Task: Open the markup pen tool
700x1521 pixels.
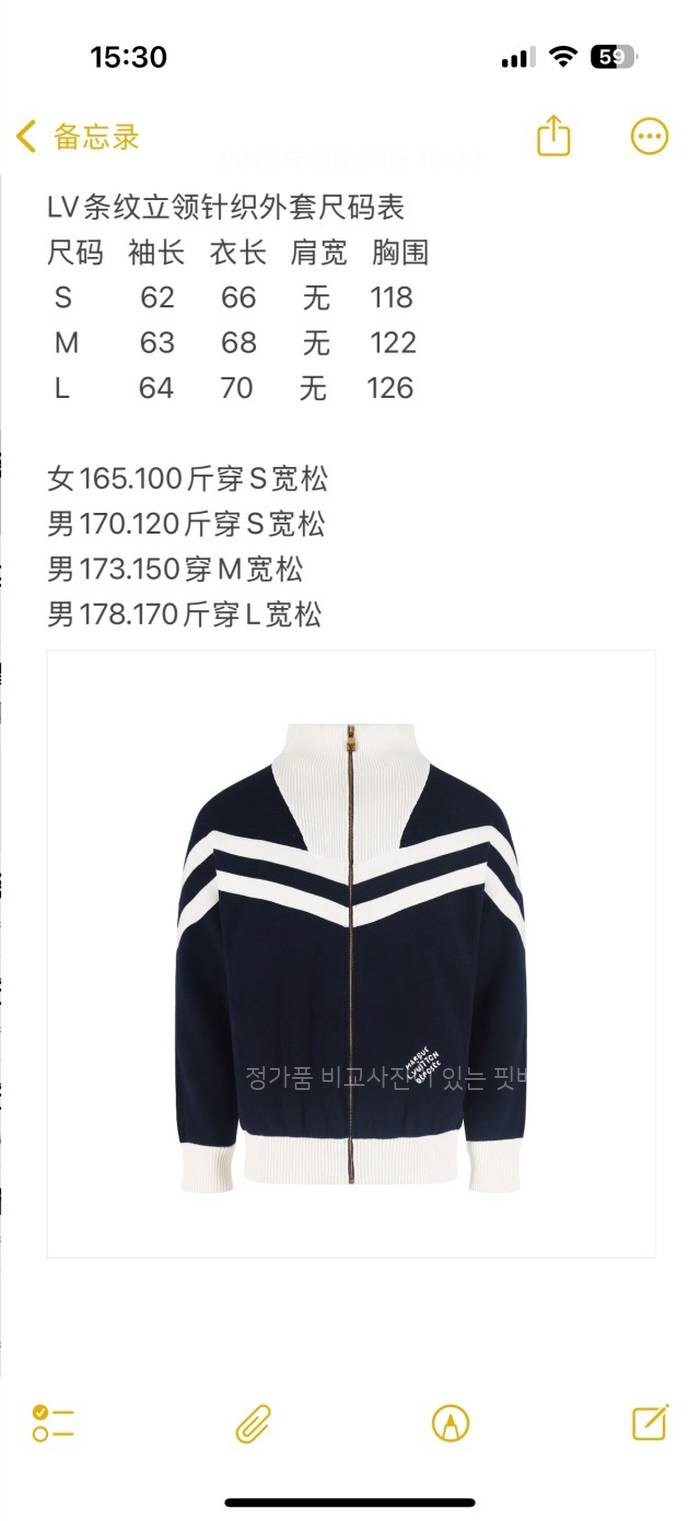Action: (451, 1422)
